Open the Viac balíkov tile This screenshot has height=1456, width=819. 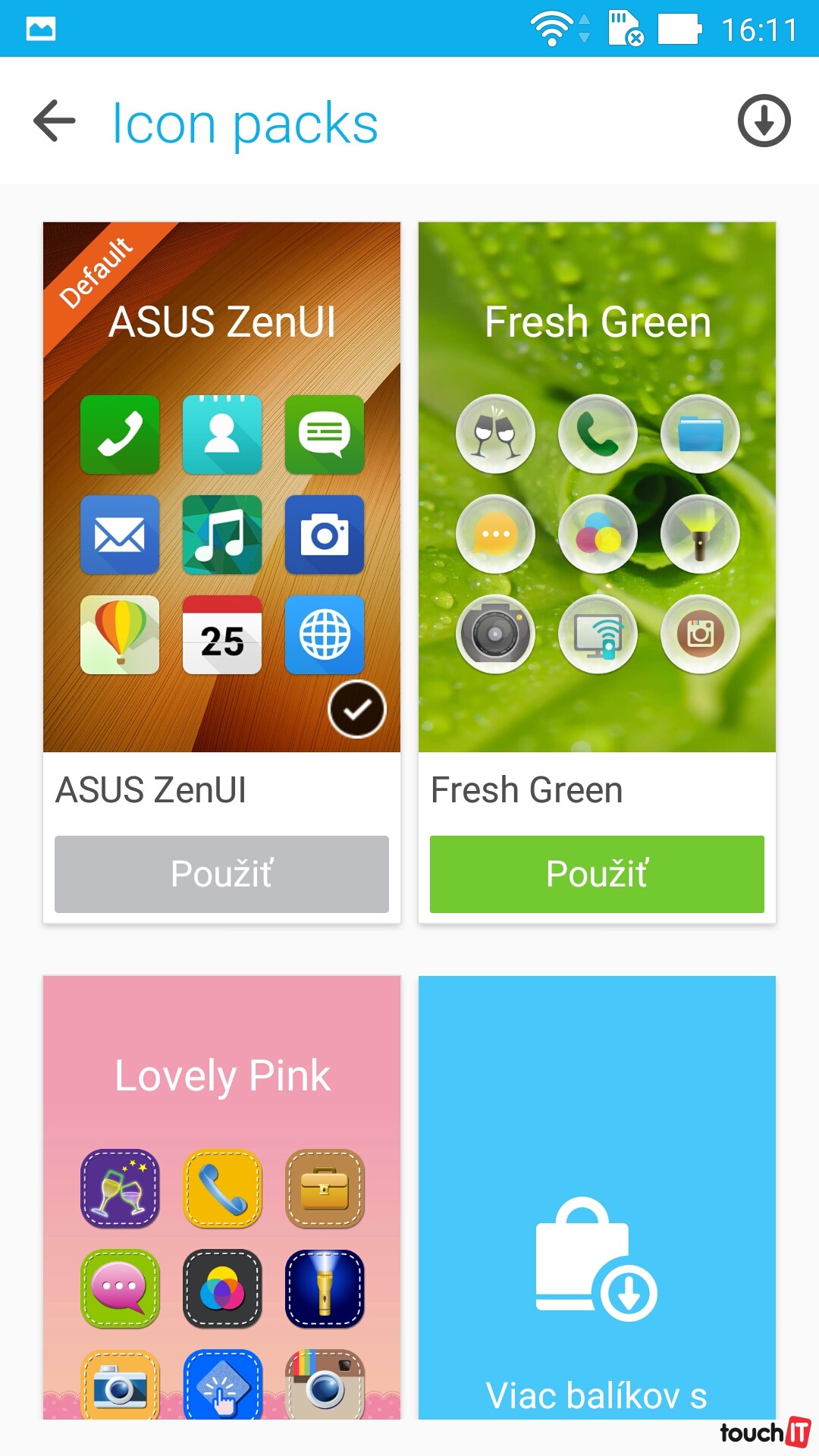[x=597, y=1197]
